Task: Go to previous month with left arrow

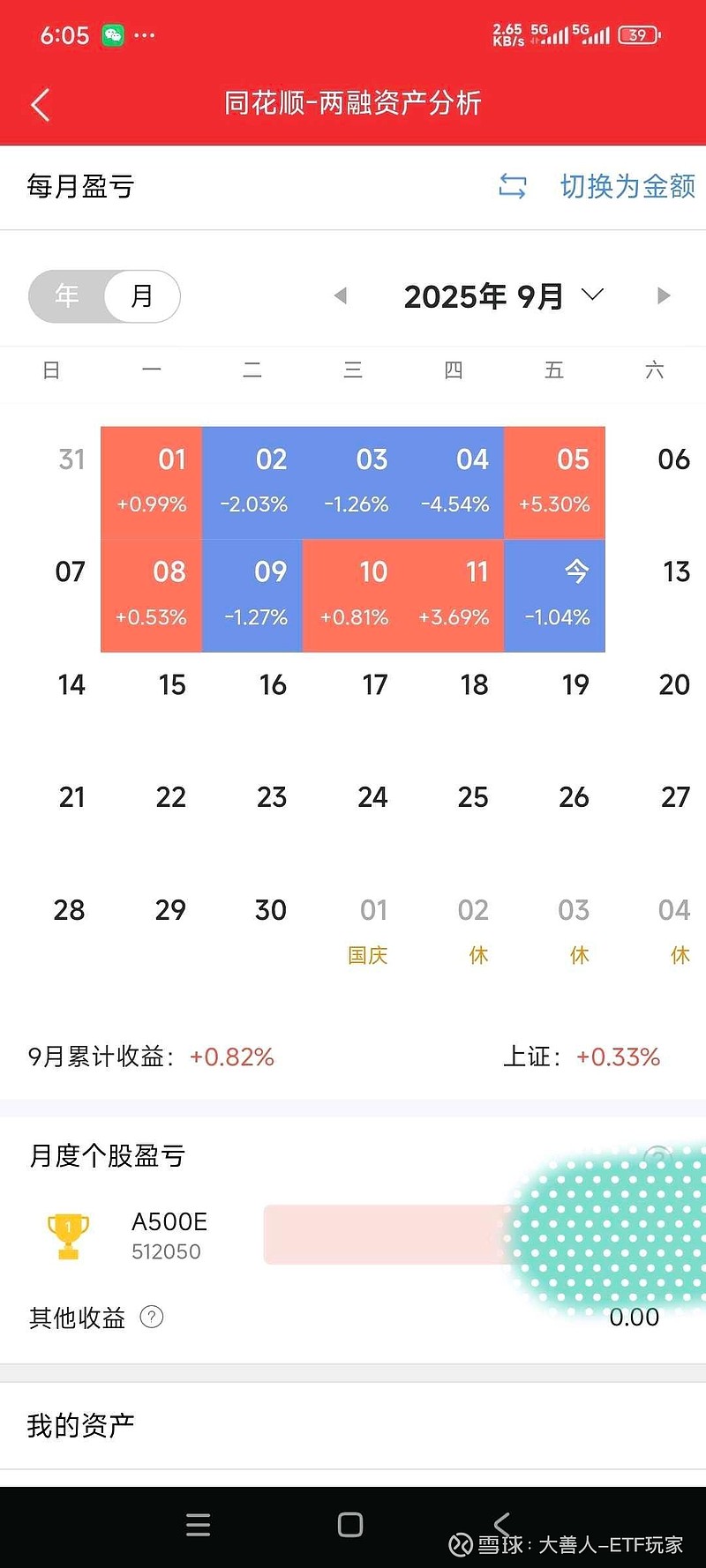Action: [x=341, y=295]
